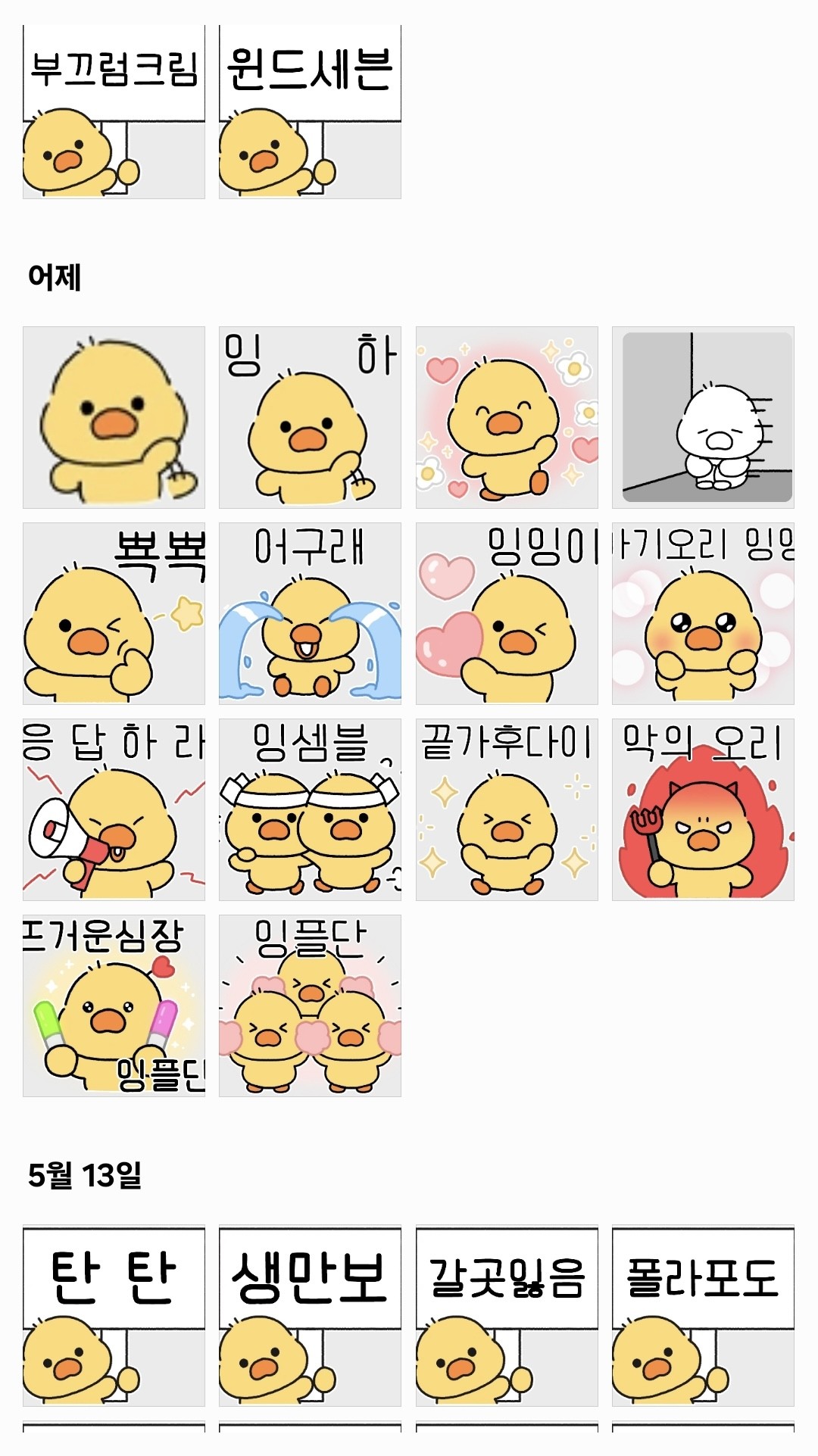Open the 뜨거운심장 glow stick duck image
Screen dimensions: 818x1456
(114, 1005)
